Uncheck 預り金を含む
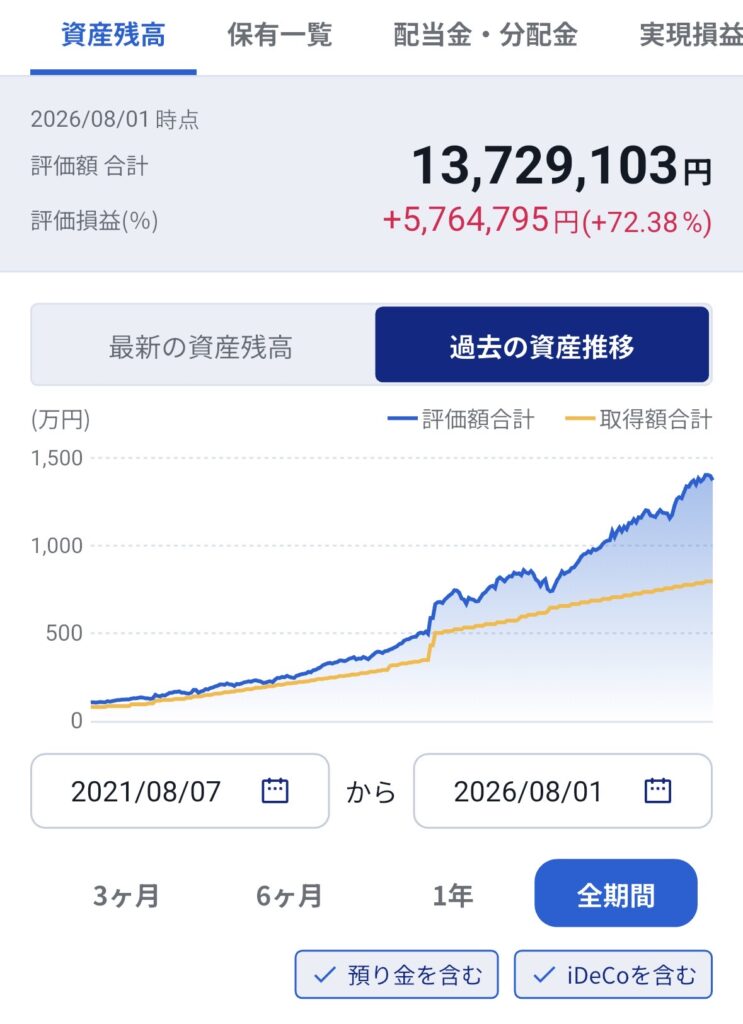 point(396,974)
